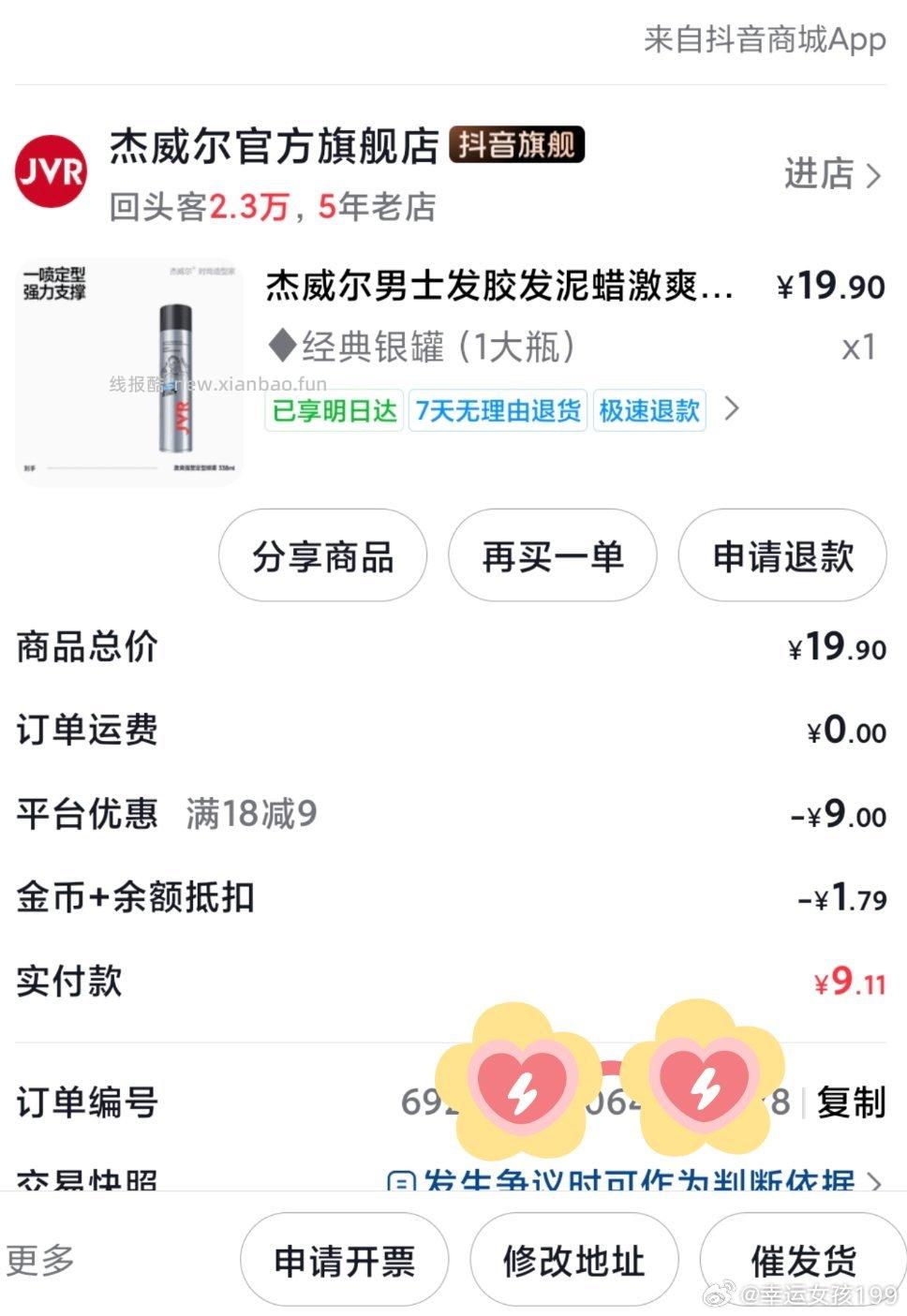Click 申请开票 to request an invoice
The image size is (907, 1316).
tap(343, 1260)
